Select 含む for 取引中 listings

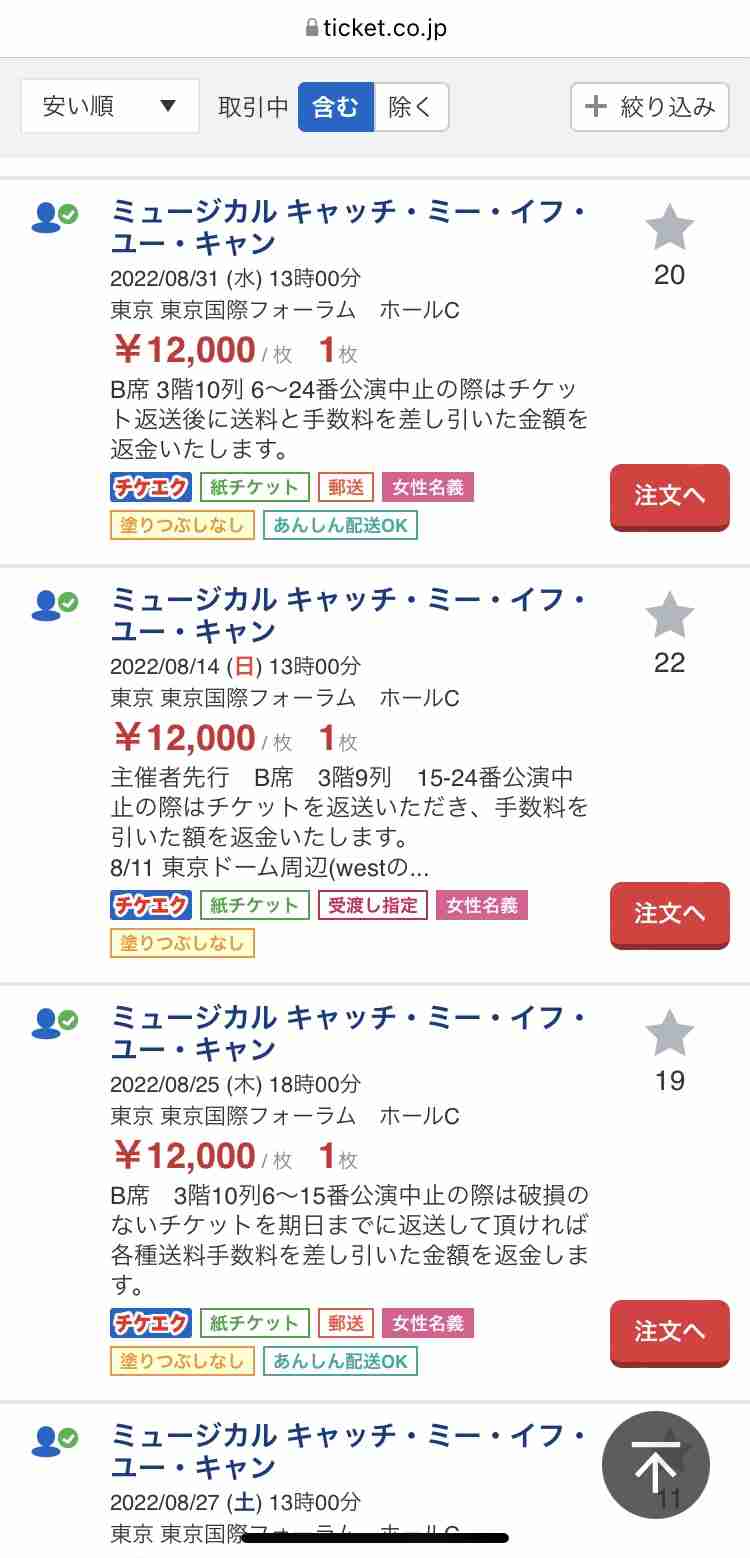pos(336,107)
